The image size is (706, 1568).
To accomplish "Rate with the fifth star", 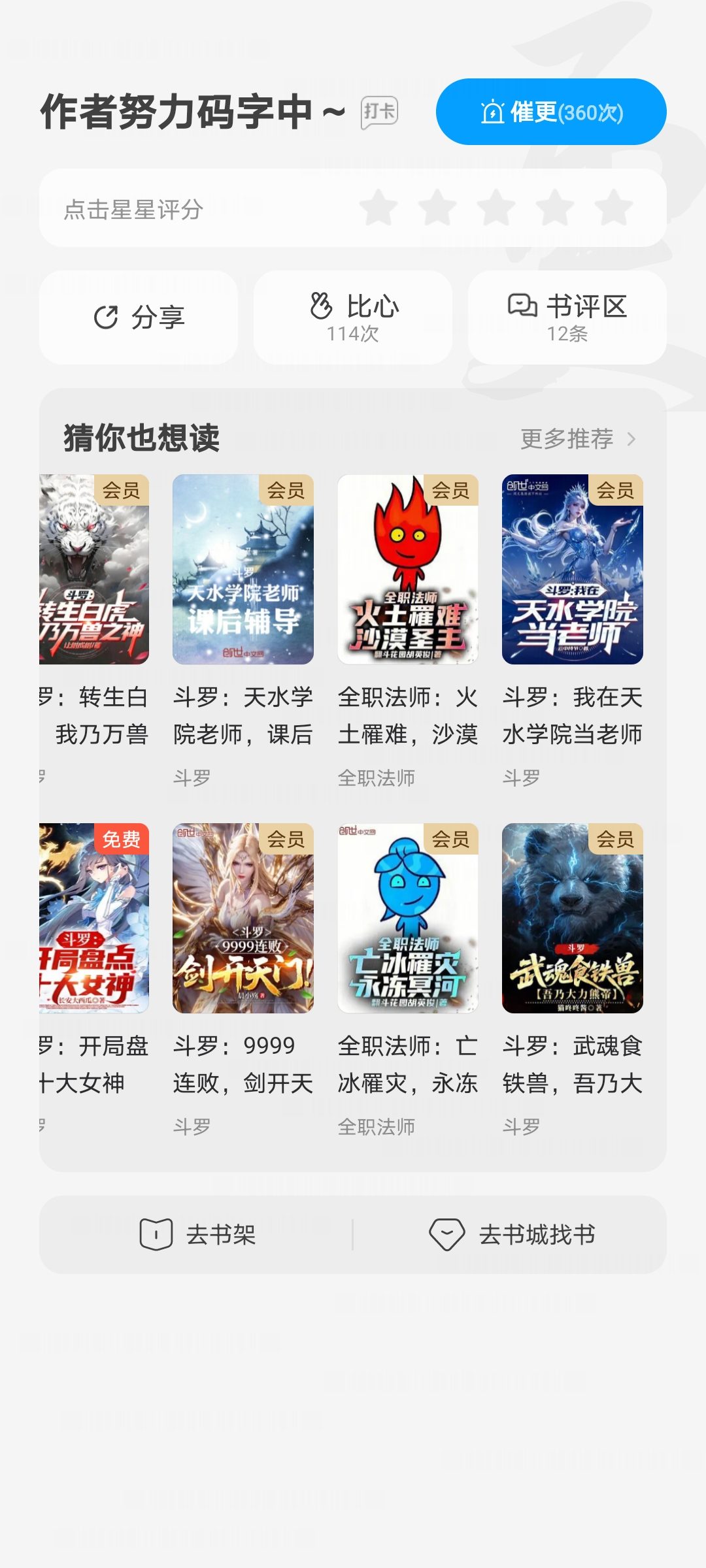I will [614, 208].
